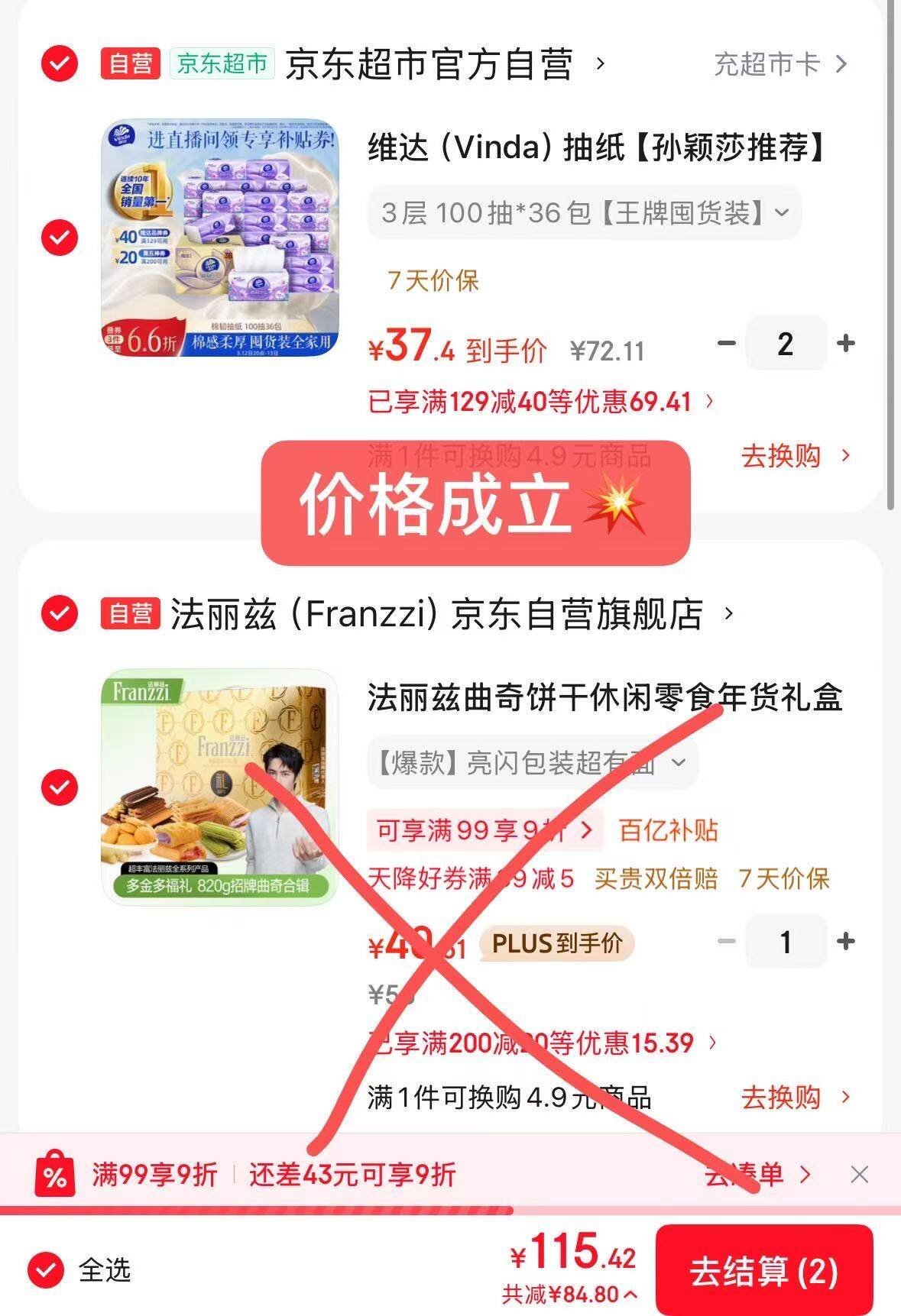
Task: Tap 去结算 (2) to check out
Action: click(x=763, y=1272)
